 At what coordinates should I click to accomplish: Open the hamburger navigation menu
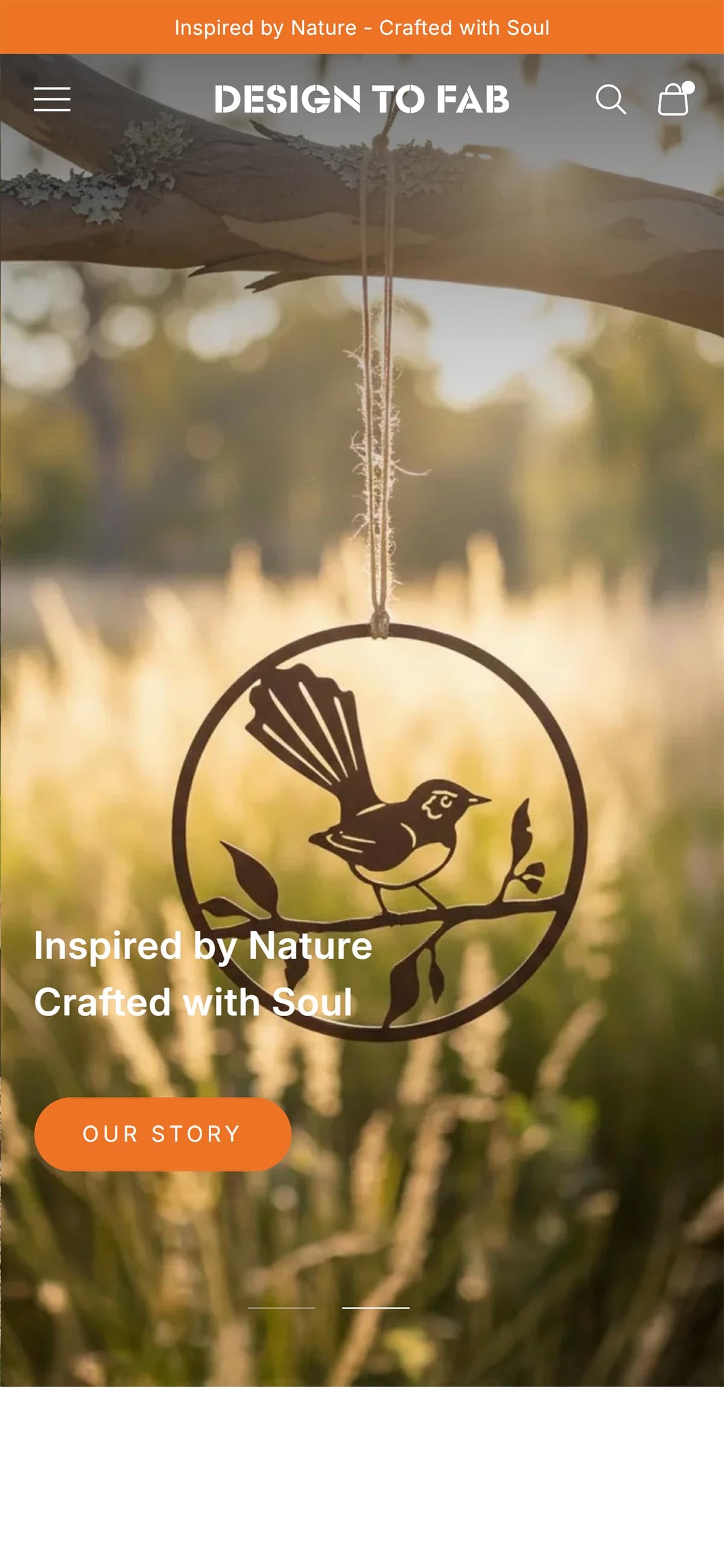click(x=52, y=100)
